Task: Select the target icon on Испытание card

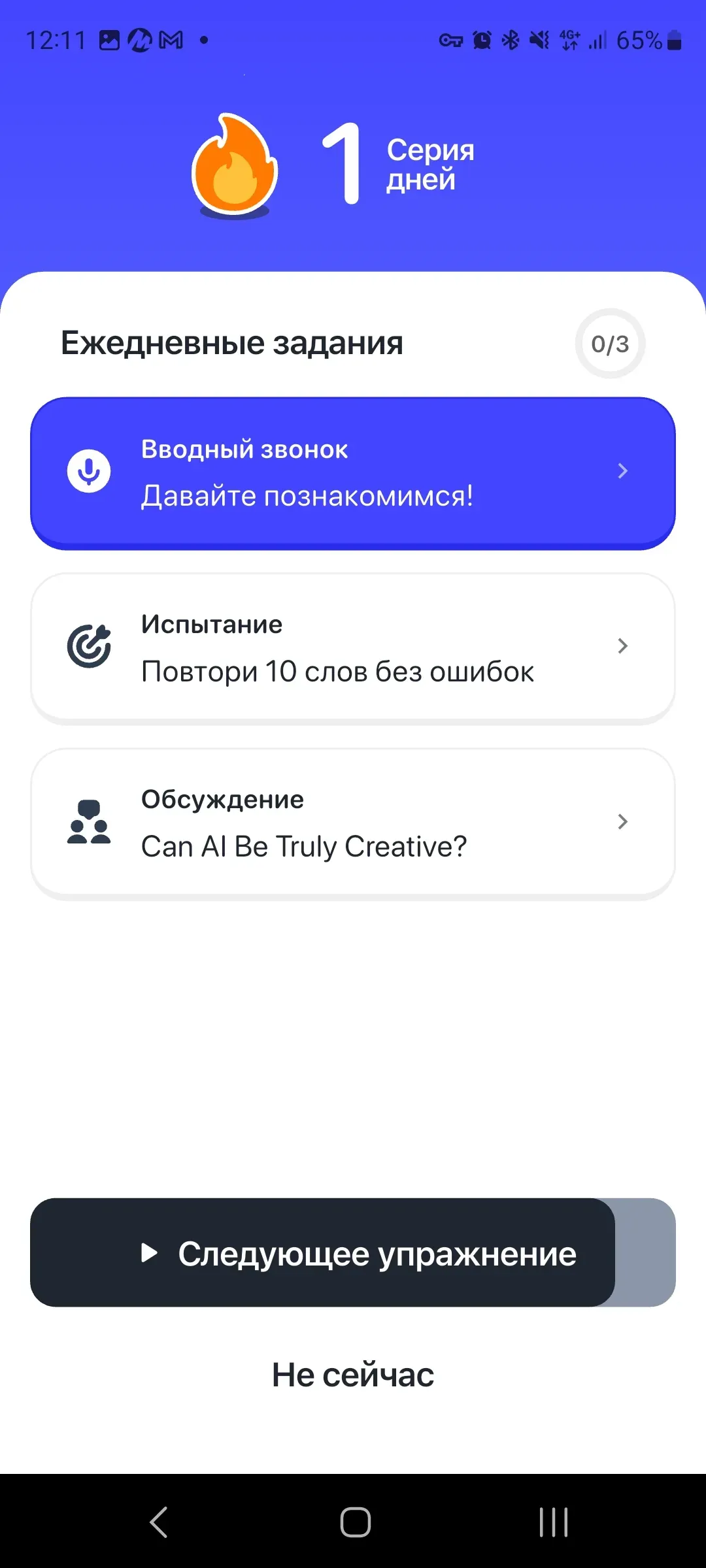Action: [88, 646]
